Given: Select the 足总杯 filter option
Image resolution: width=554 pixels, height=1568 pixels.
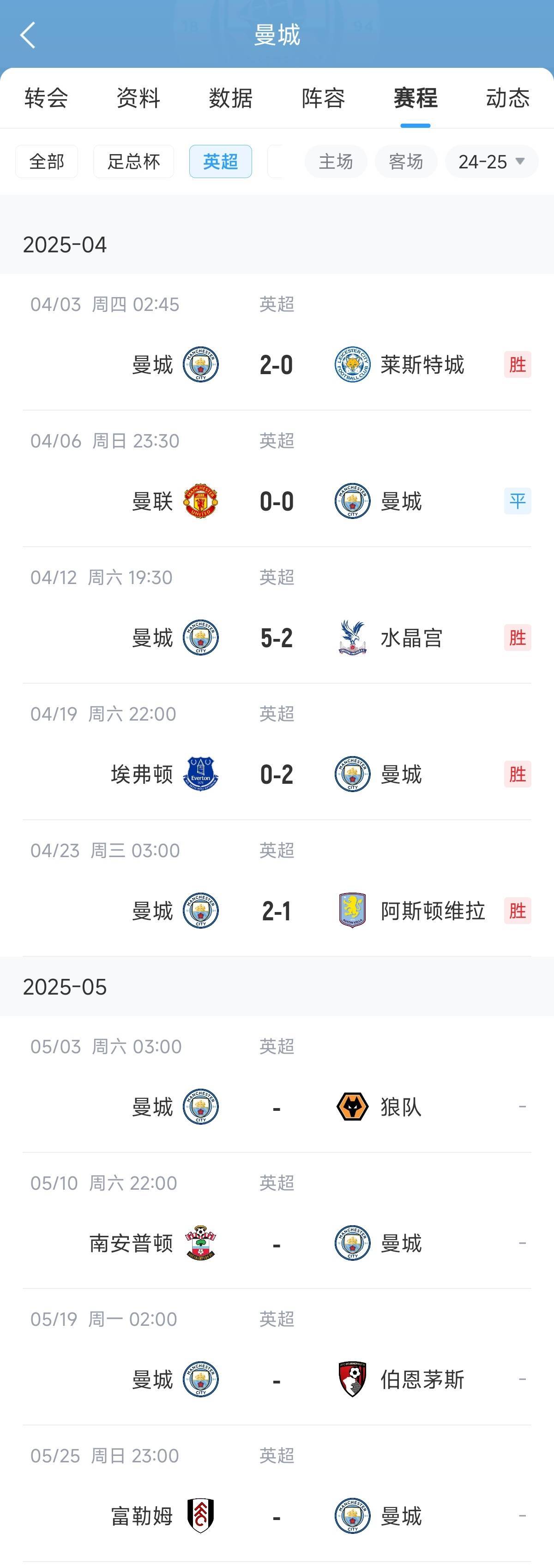Looking at the screenshot, I should click(x=133, y=161).
